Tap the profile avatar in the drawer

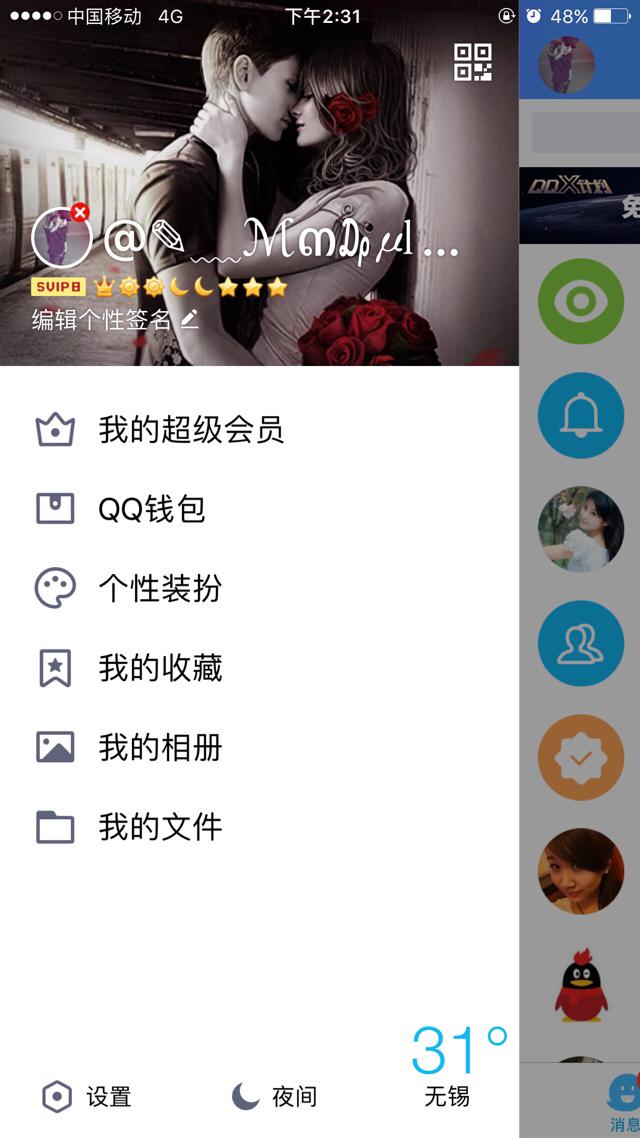62,238
